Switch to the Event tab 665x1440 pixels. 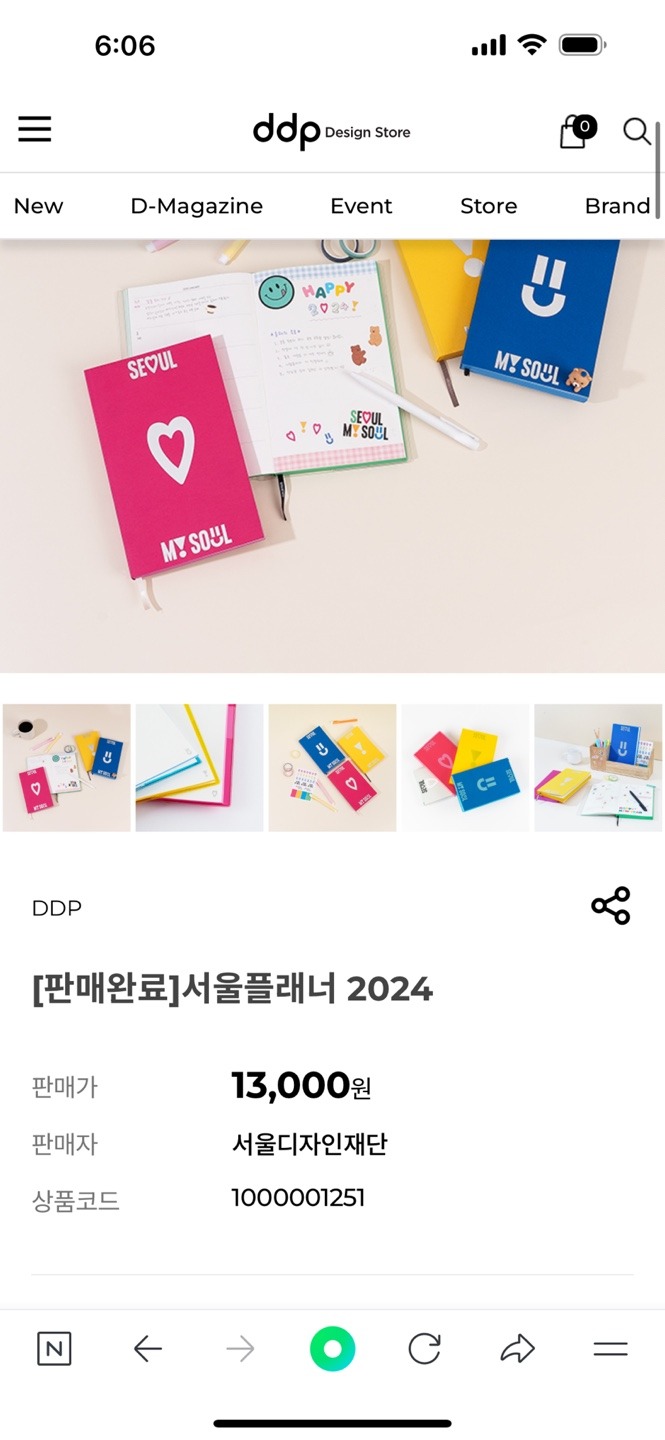point(361,206)
